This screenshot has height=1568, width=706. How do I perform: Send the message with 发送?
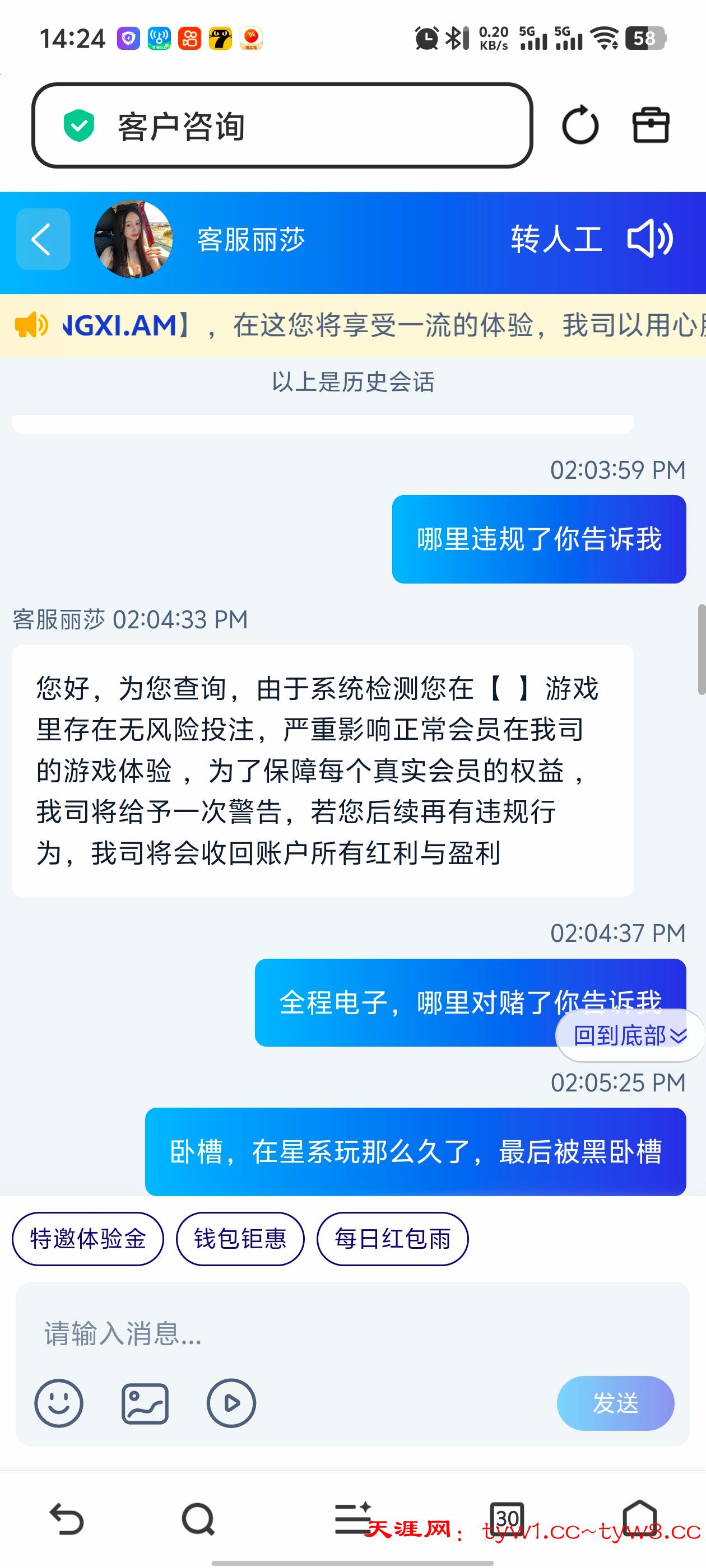point(615,1403)
